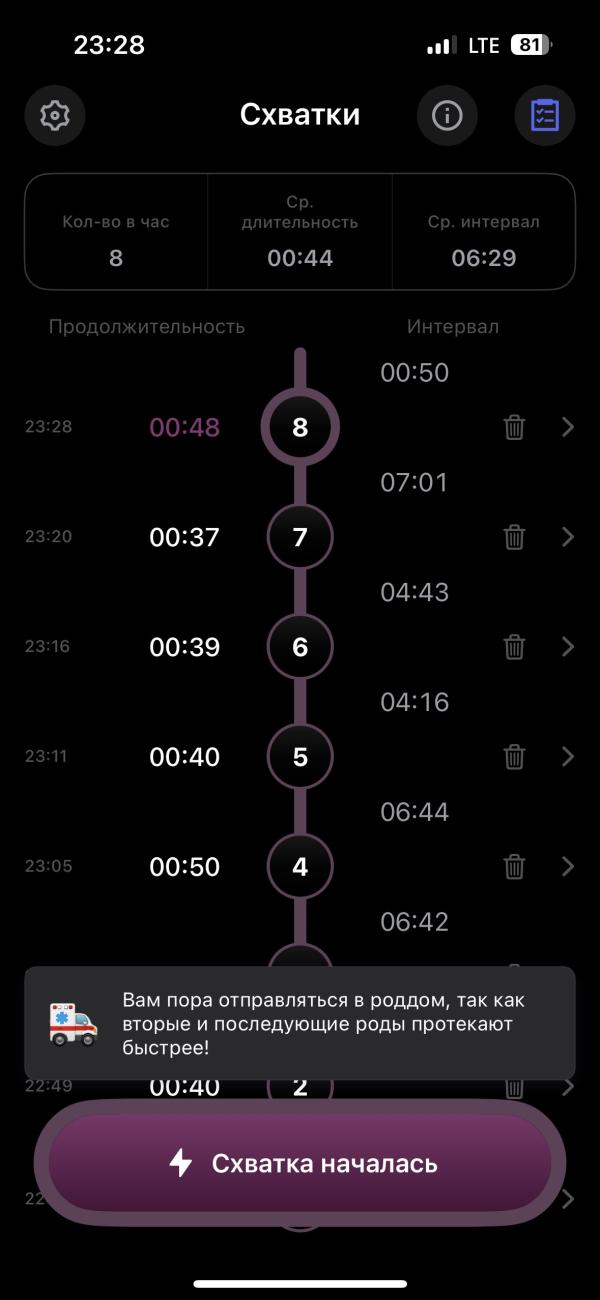
Task: Delete contraction number 7
Action: tap(514, 537)
